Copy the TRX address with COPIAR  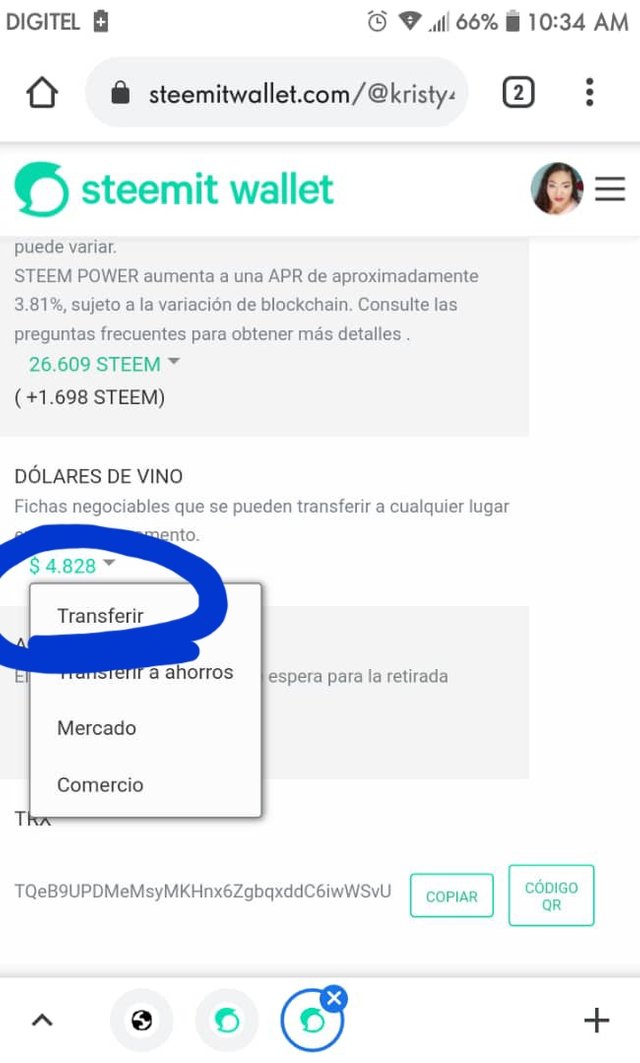tap(451, 897)
